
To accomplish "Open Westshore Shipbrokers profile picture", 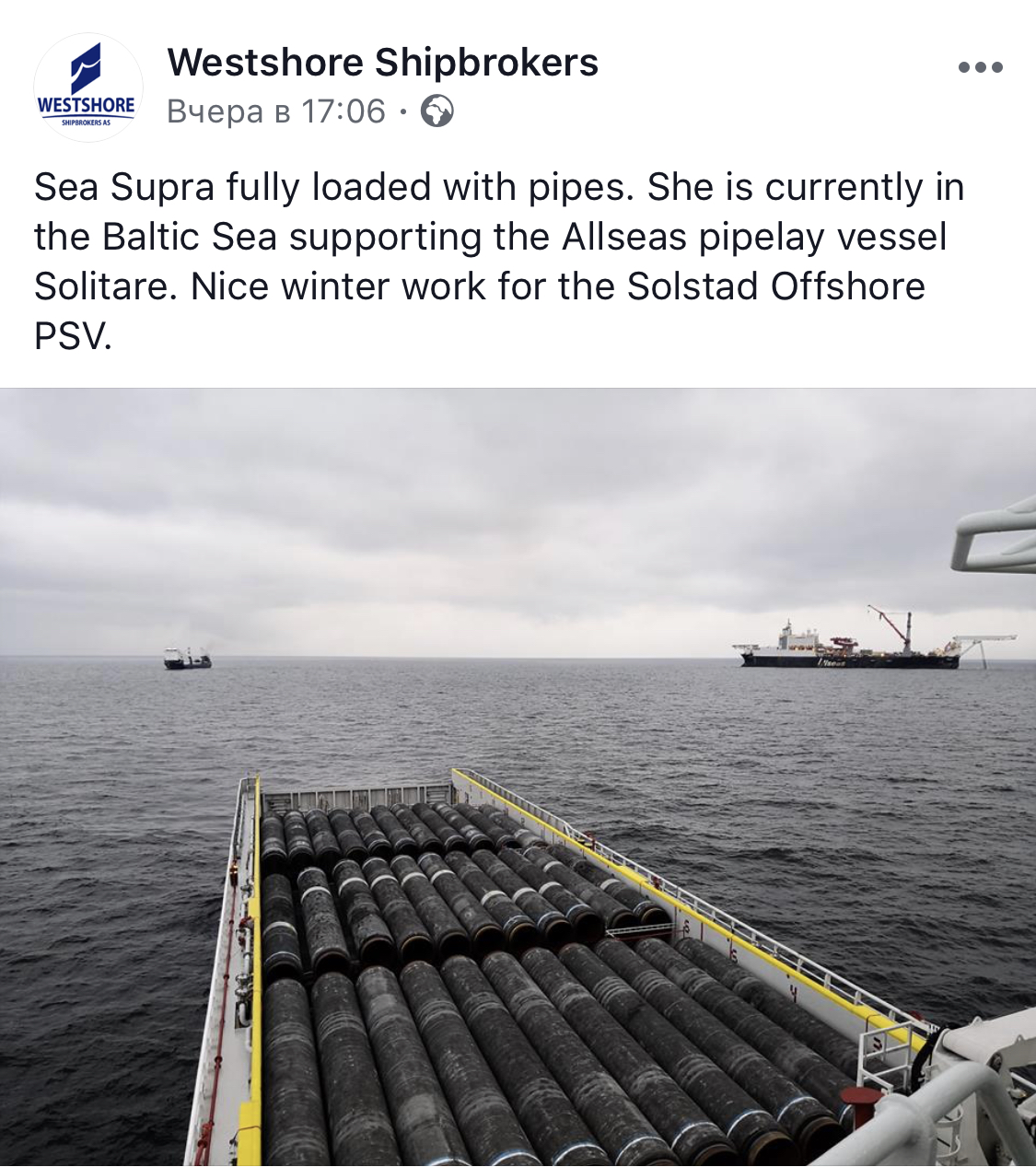I will (87, 88).
